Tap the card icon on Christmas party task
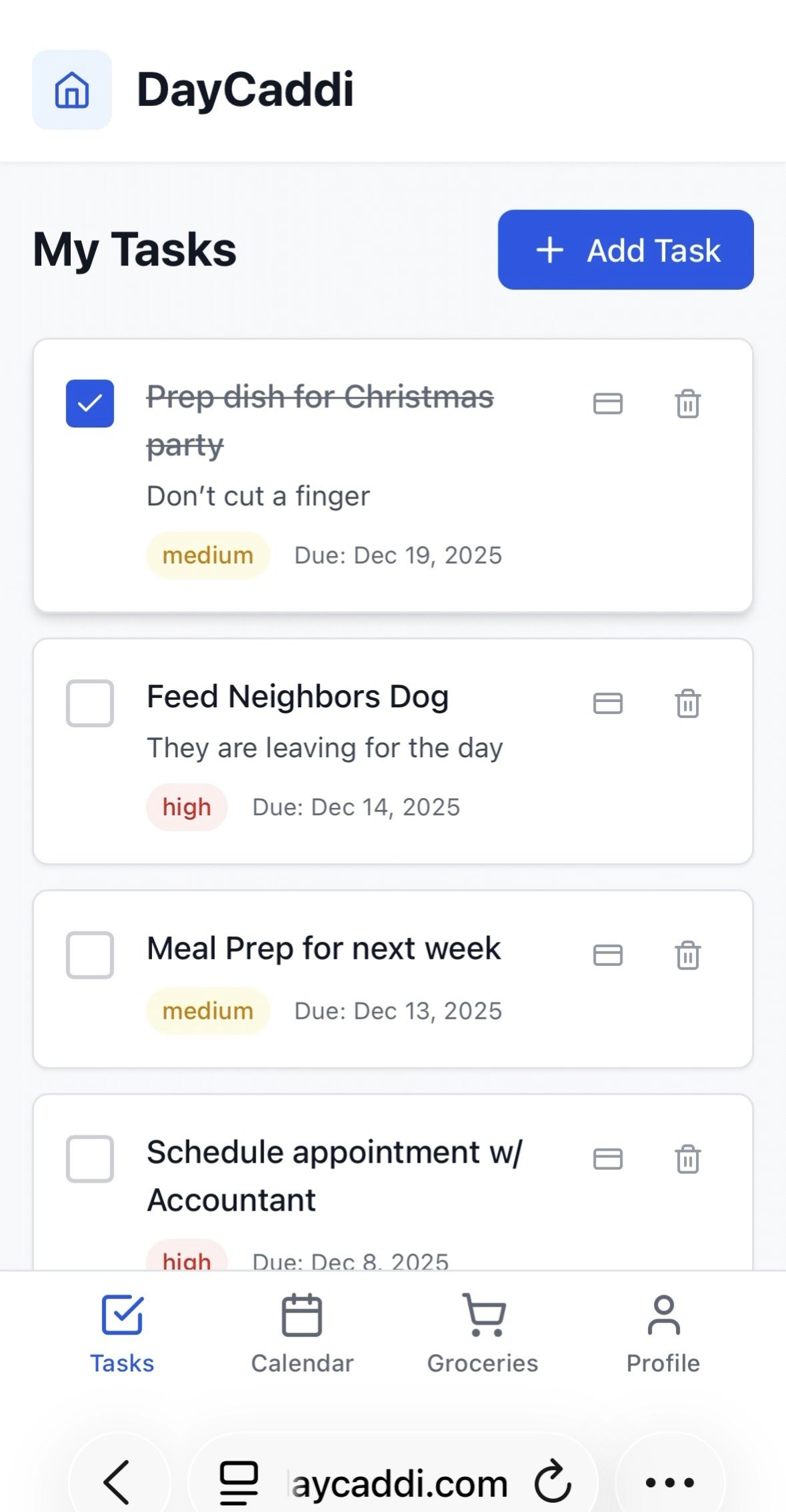The width and height of the screenshot is (786, 1512). pos(607,403)
